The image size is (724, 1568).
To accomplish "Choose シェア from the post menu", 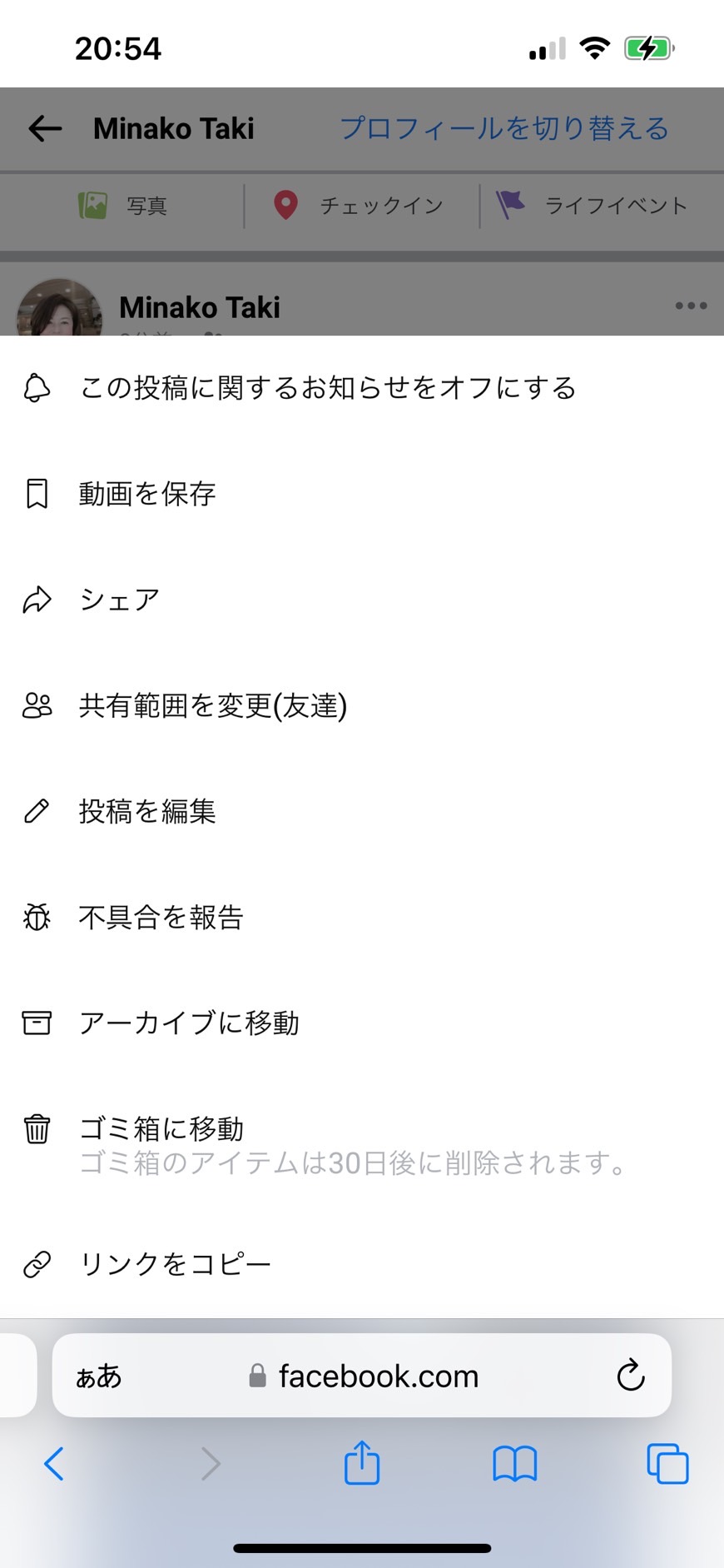I will coord(362,600).
